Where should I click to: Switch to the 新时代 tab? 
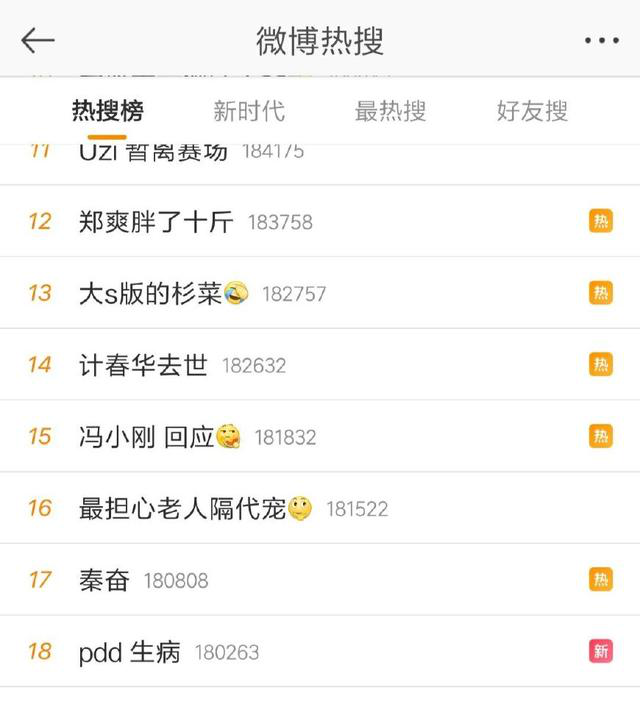pos(249,111)
